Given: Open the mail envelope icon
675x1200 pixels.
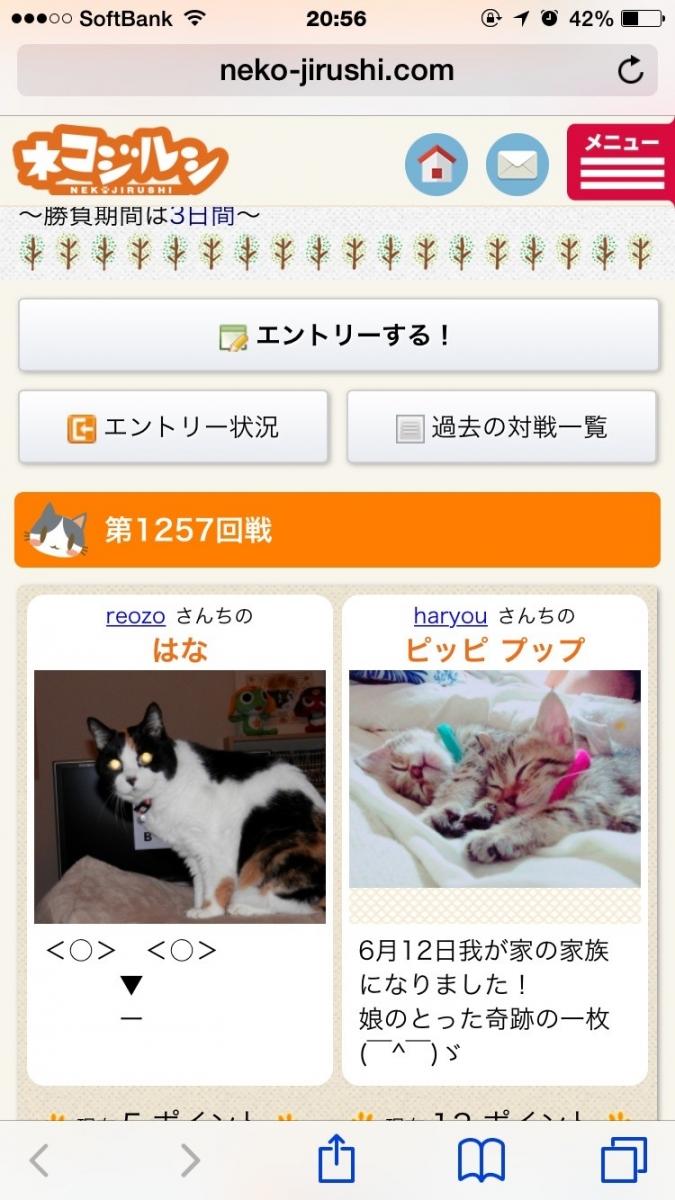Looking at the screenshot, I should (x=517, y=164).
